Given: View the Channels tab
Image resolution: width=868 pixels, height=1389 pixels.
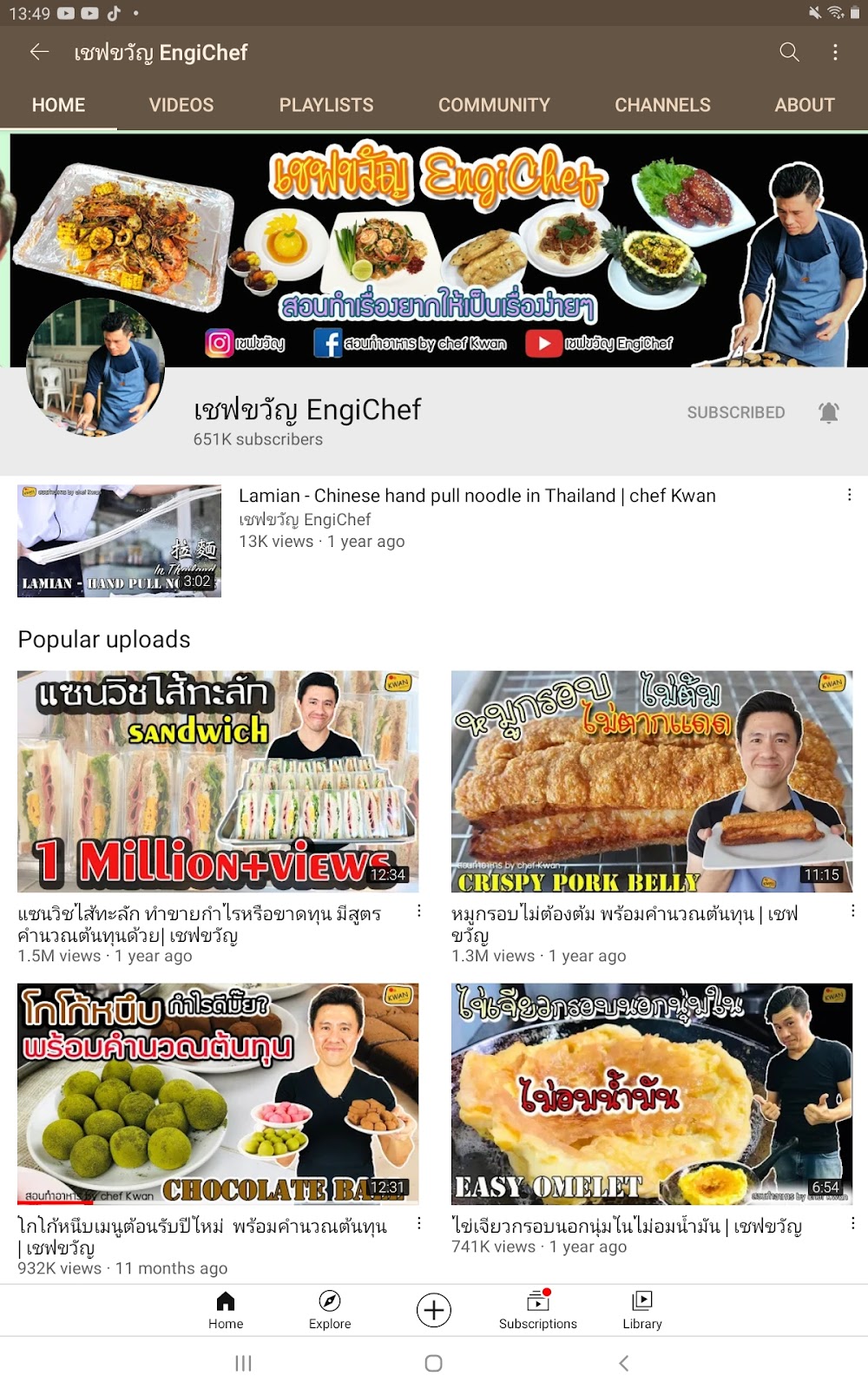Looking at the screenshot, I should click(662, 105).
